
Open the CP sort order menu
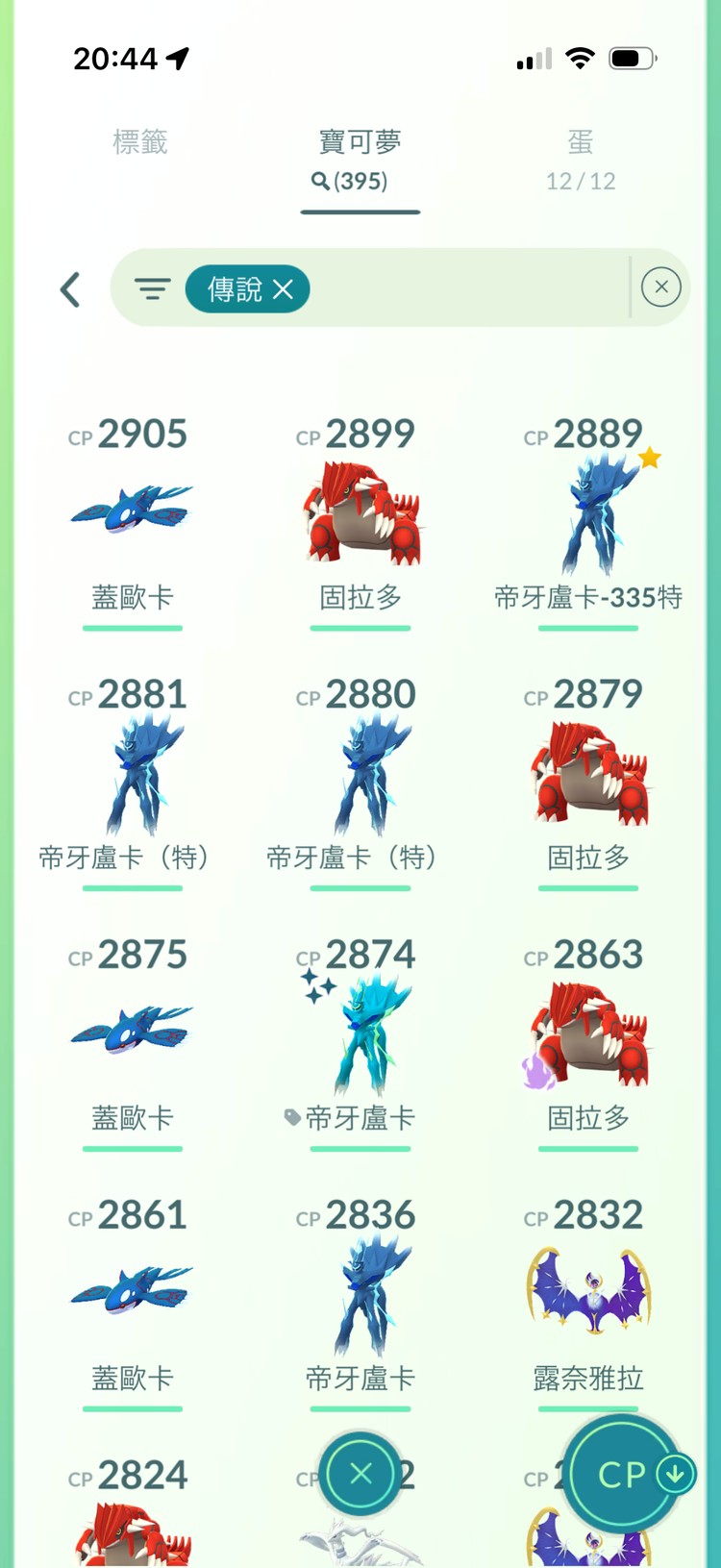pos(623,1474)
